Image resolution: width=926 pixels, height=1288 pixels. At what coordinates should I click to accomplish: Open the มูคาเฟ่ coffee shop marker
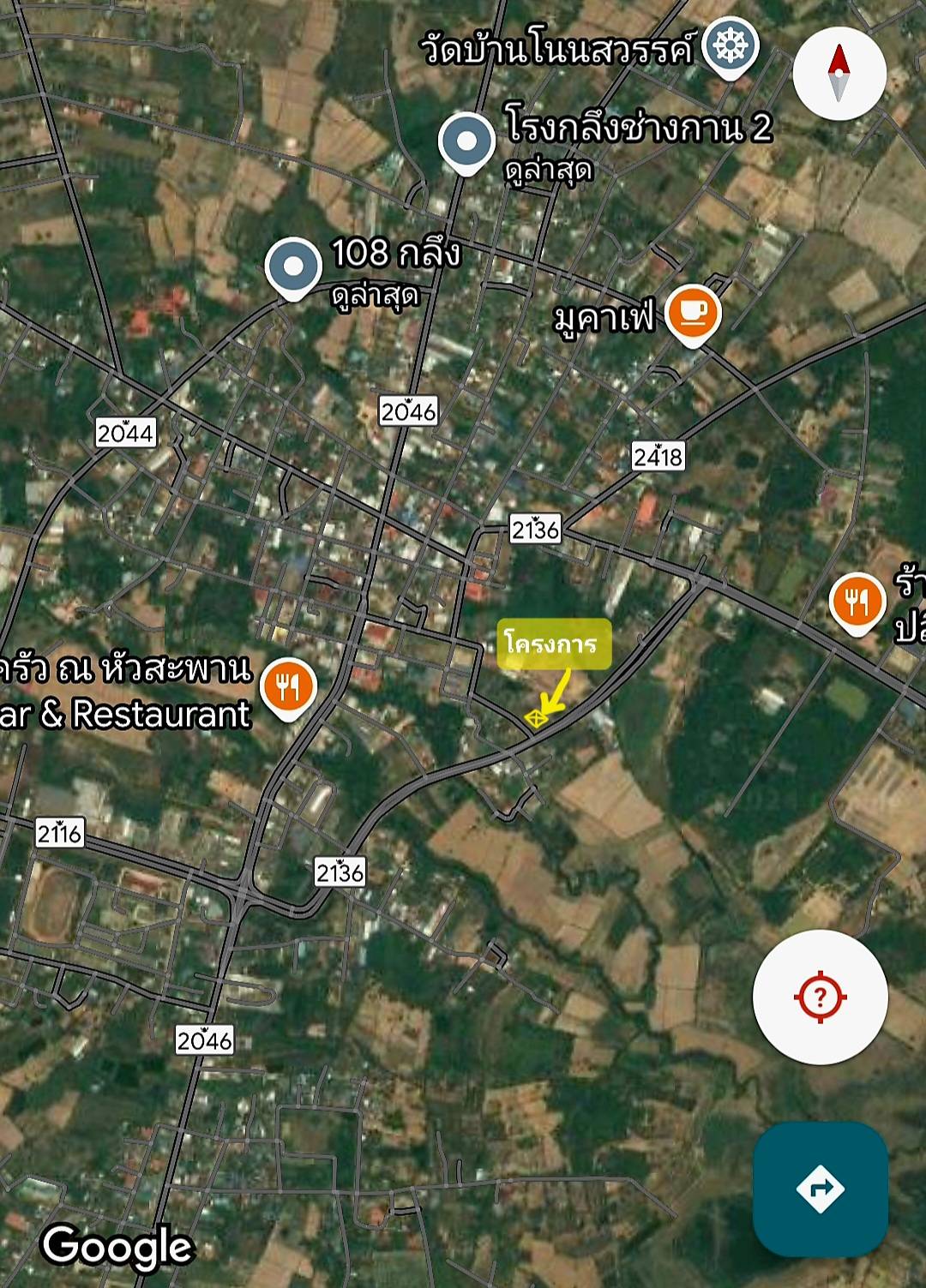click(x=693, y=313)
